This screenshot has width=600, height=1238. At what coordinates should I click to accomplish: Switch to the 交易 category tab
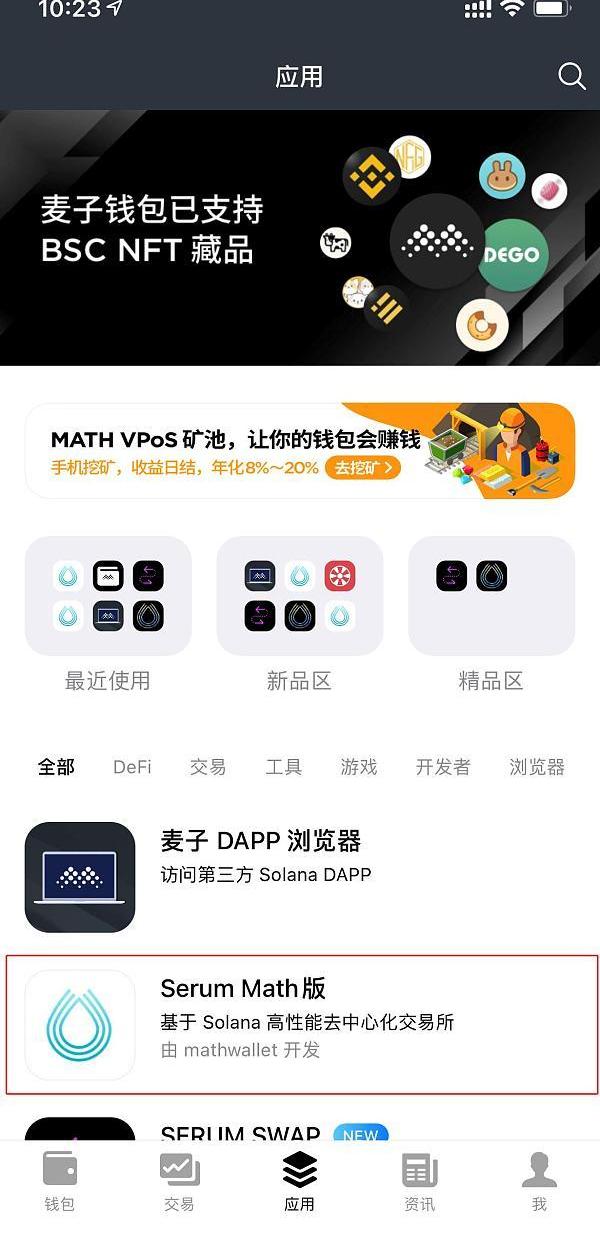coord(208,767)
